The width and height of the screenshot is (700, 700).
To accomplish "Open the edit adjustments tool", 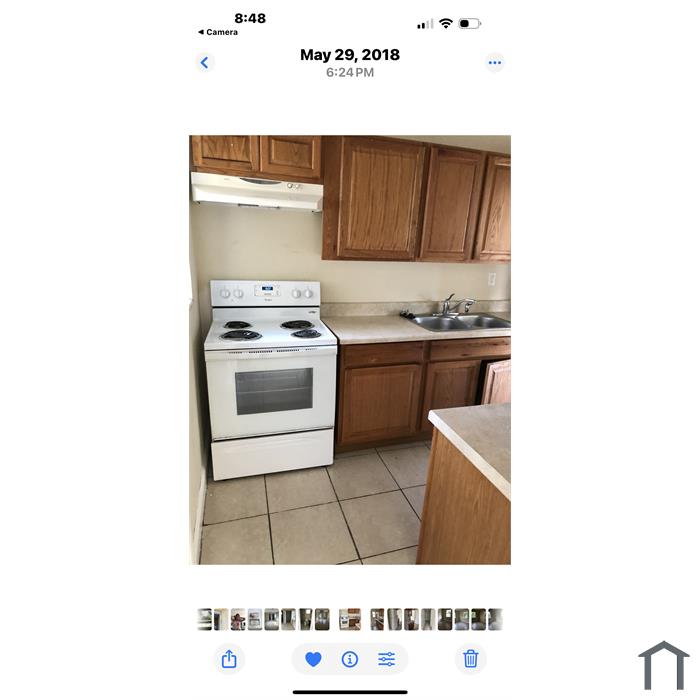I will [x=387, y=659].
